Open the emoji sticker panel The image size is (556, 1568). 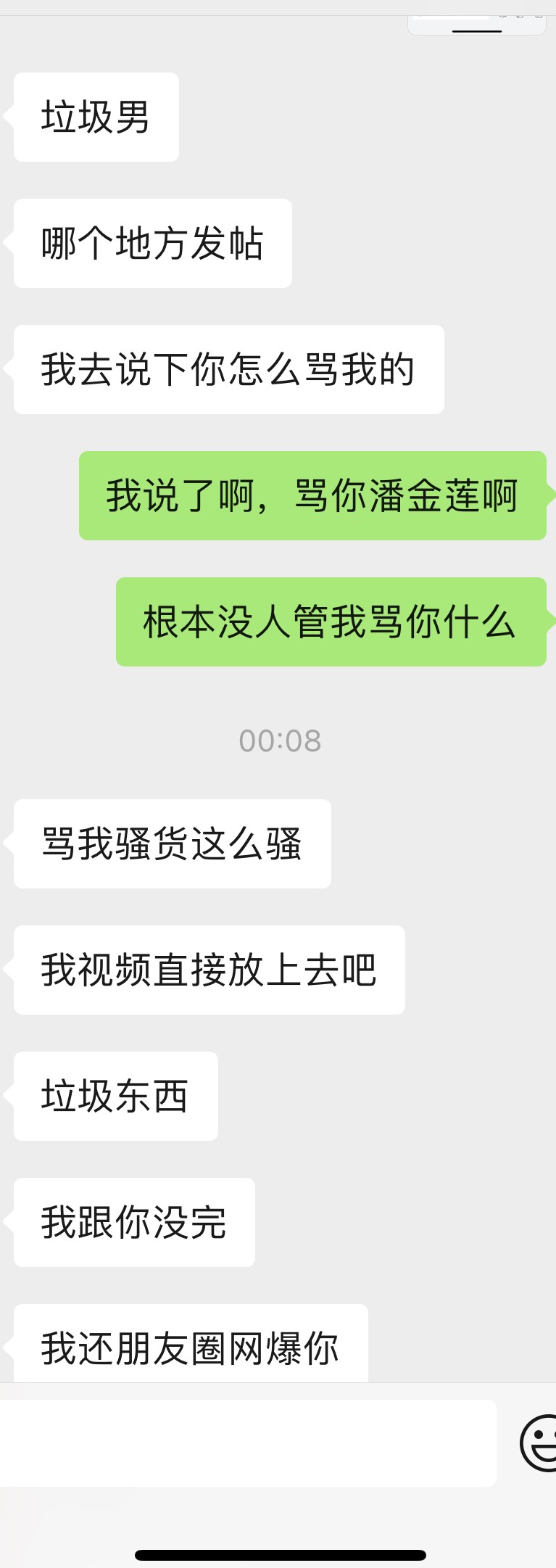pos(539,1443)
